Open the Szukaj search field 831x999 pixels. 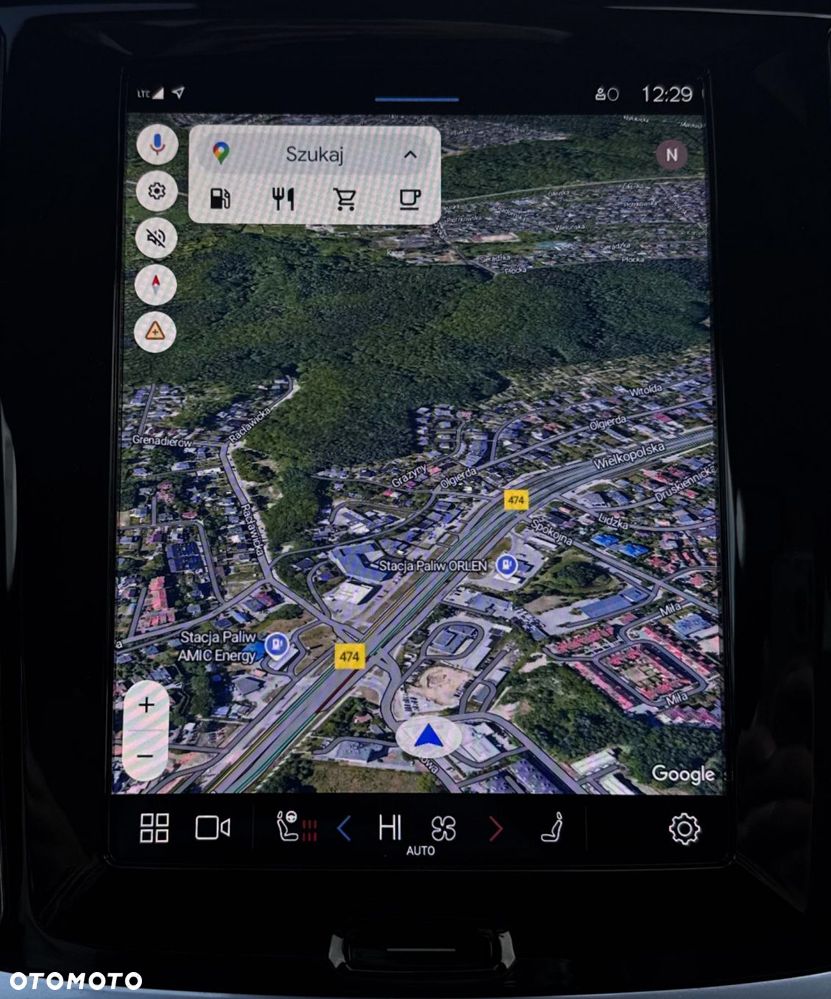314,154
